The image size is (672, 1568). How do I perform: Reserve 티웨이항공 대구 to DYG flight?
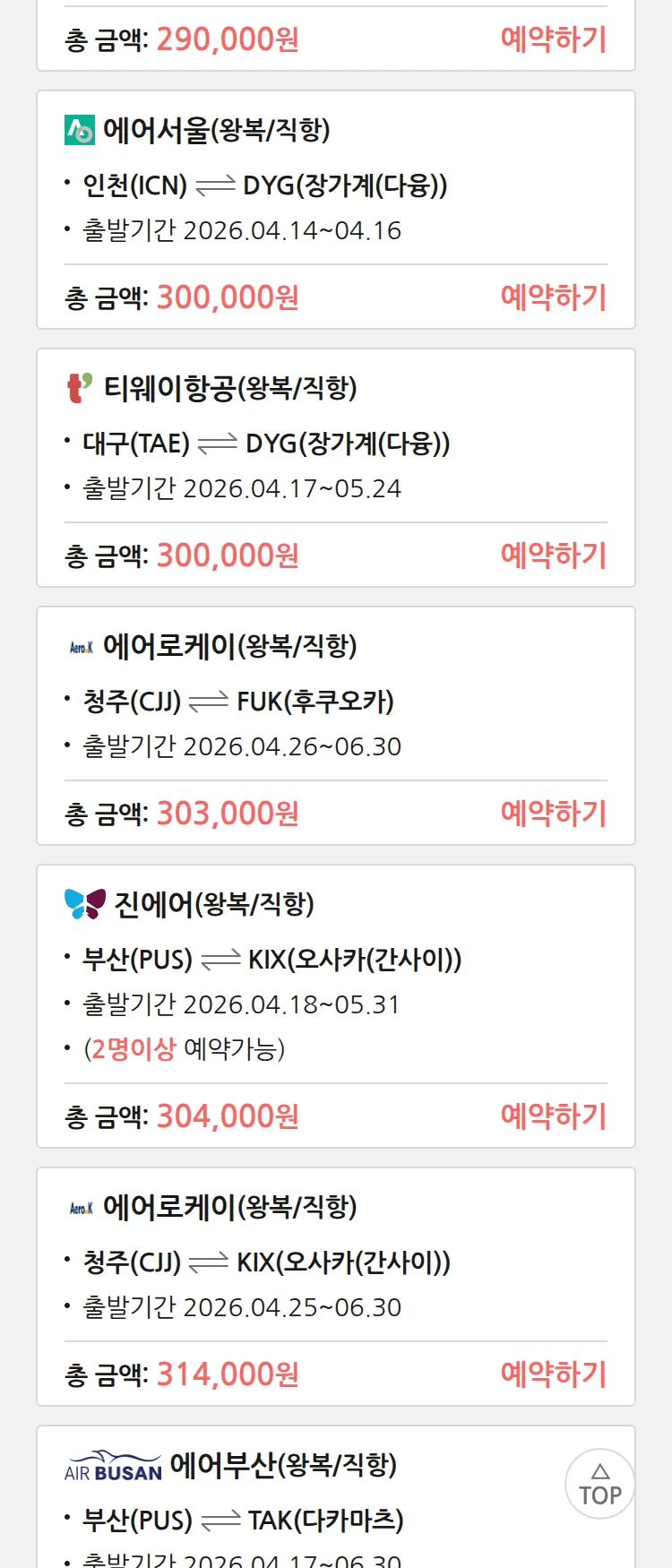click(553, 556)
